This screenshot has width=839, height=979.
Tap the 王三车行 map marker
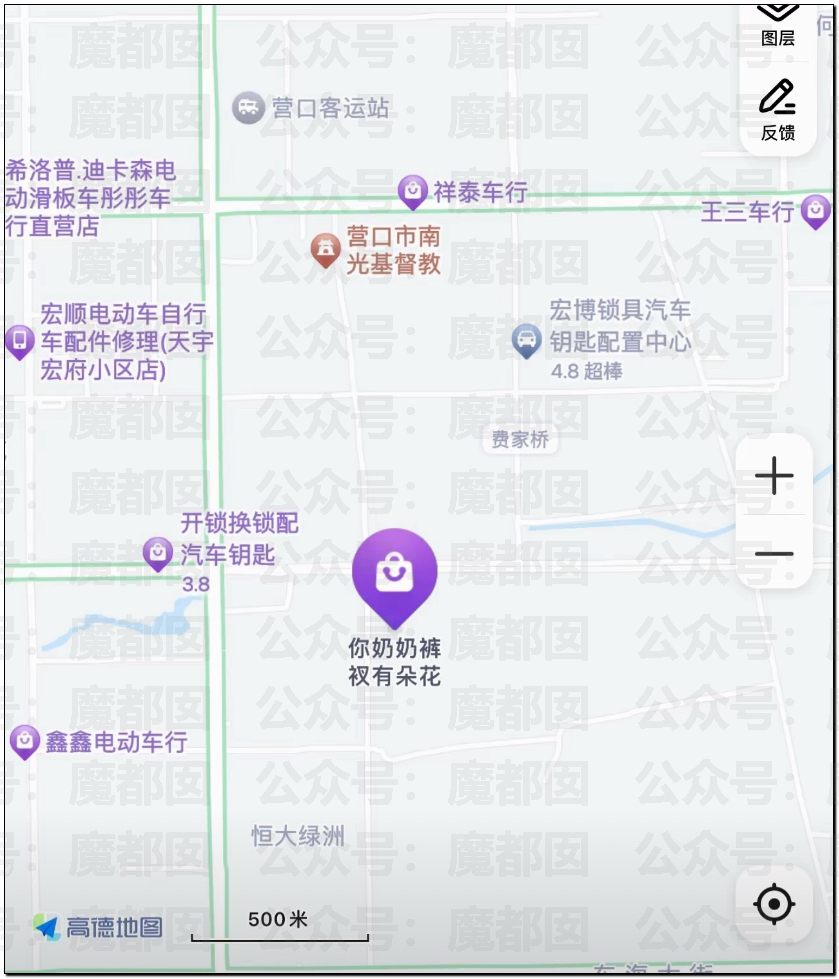[x=816, y=211]
